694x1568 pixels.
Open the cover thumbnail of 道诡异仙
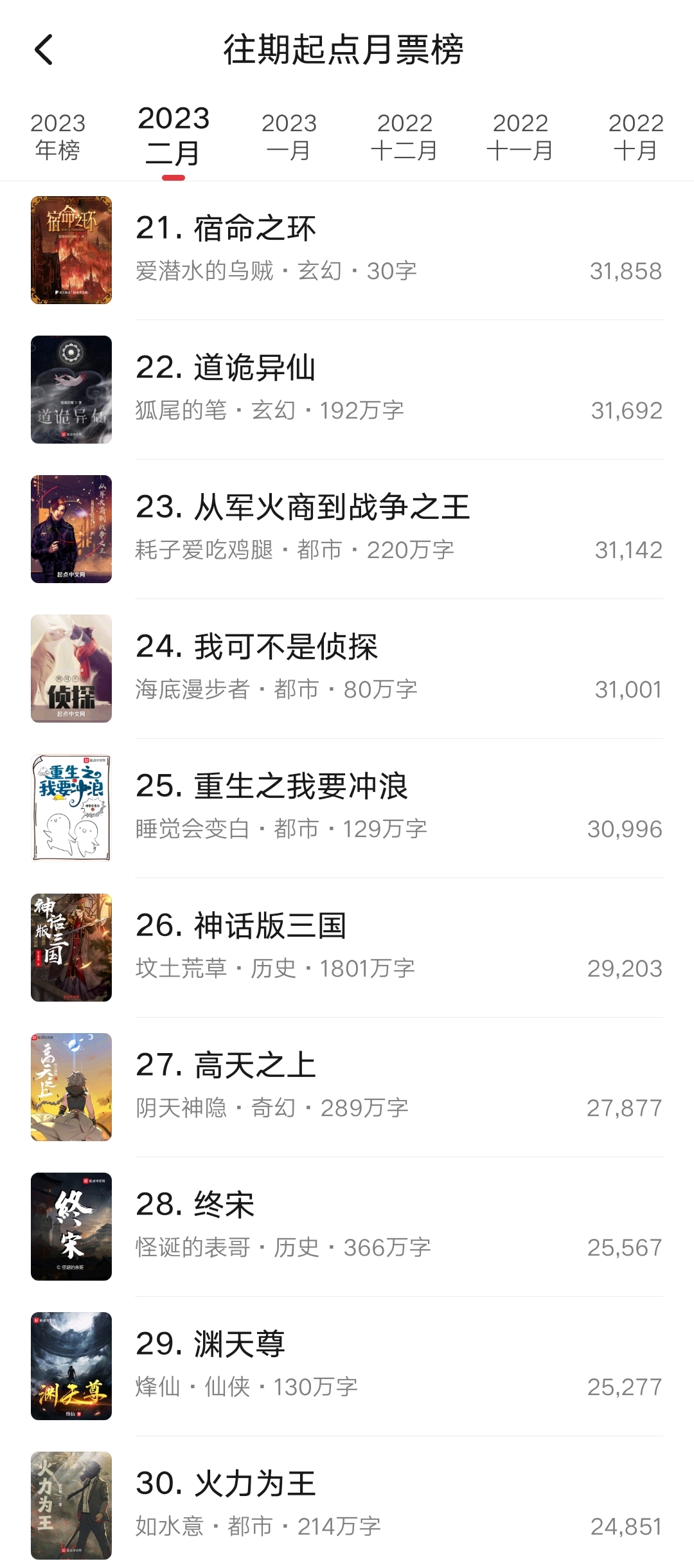[x=71, y=390]
